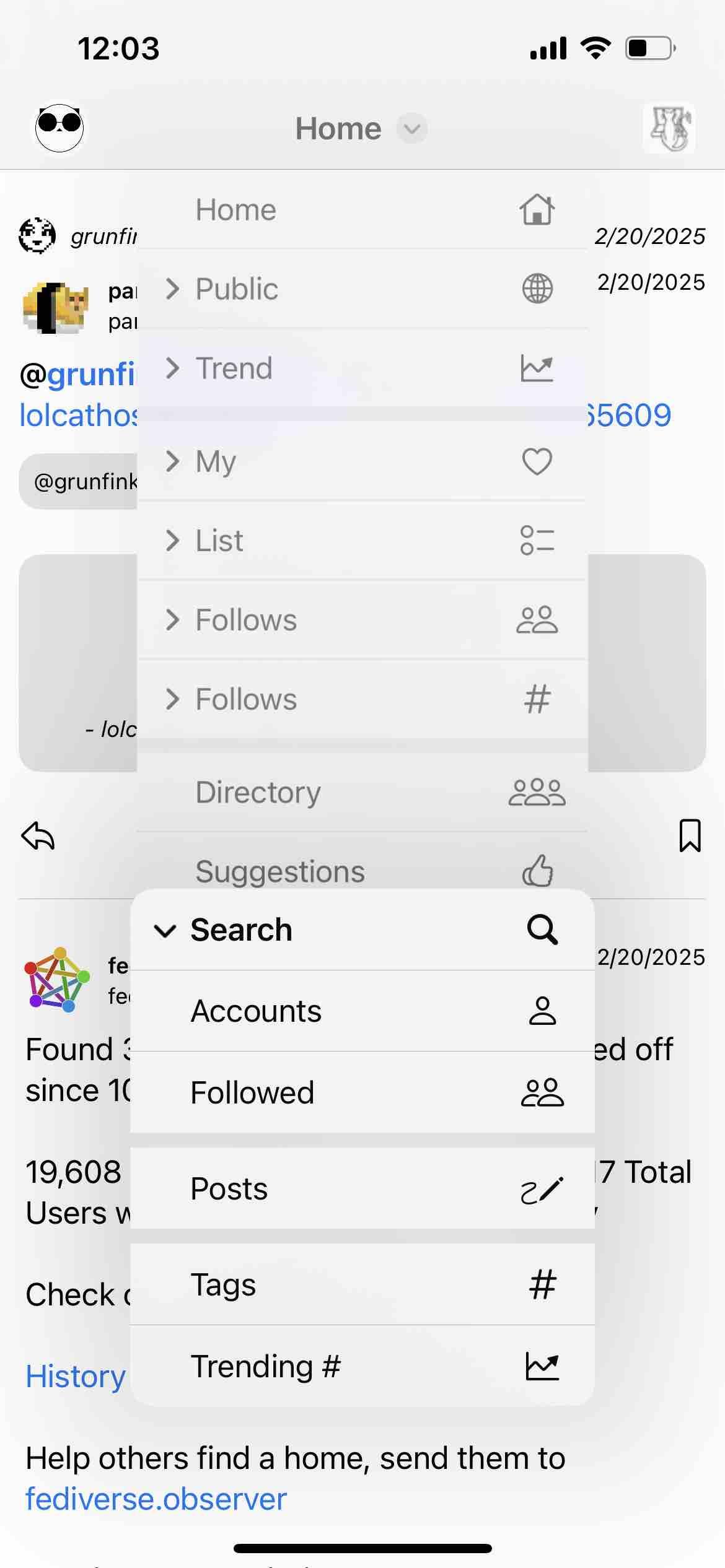Tap the Home title dropdown
725x1568 pixels.
click(x=361, y=129)
